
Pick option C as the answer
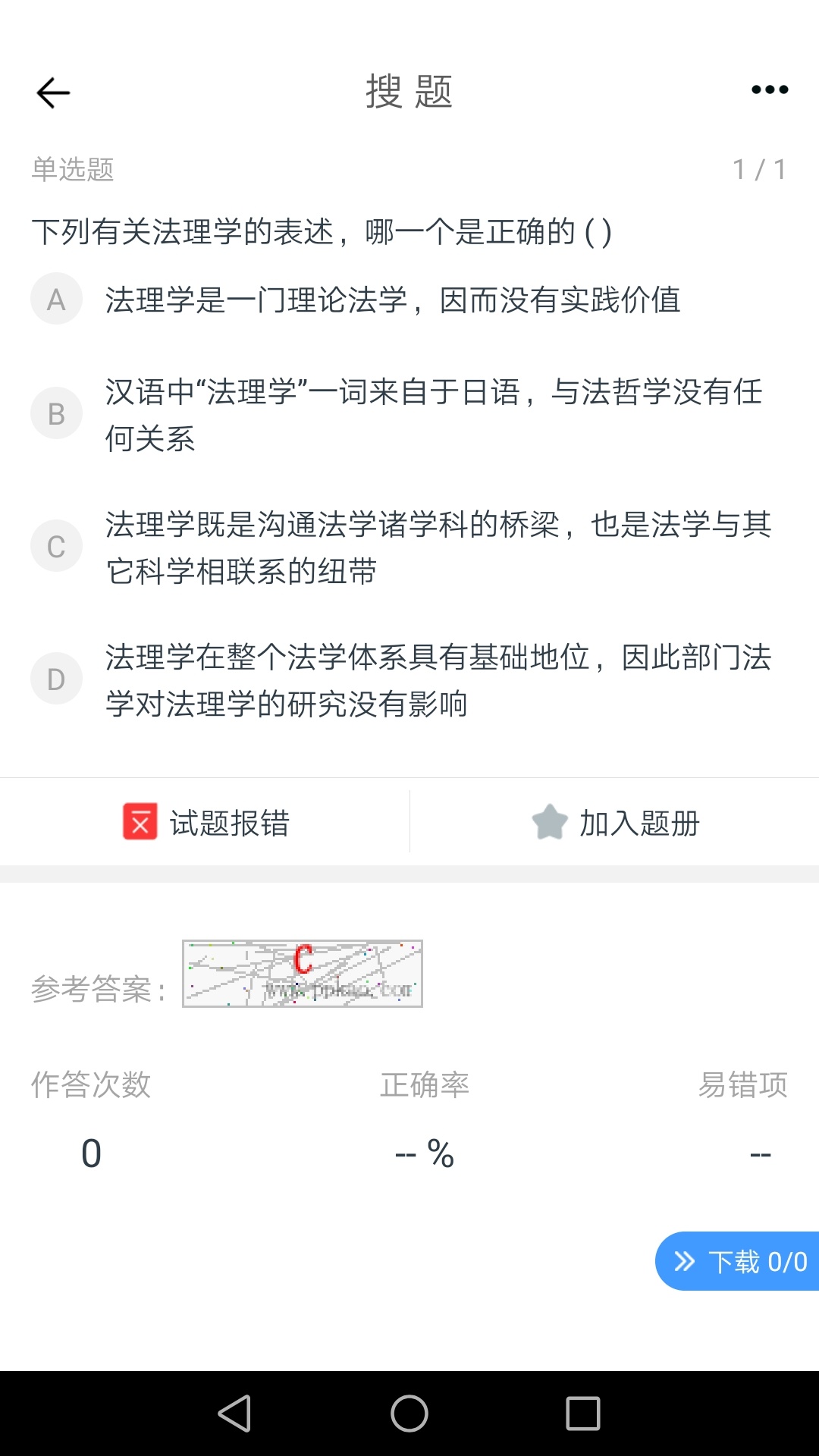[x=56, y=547]
